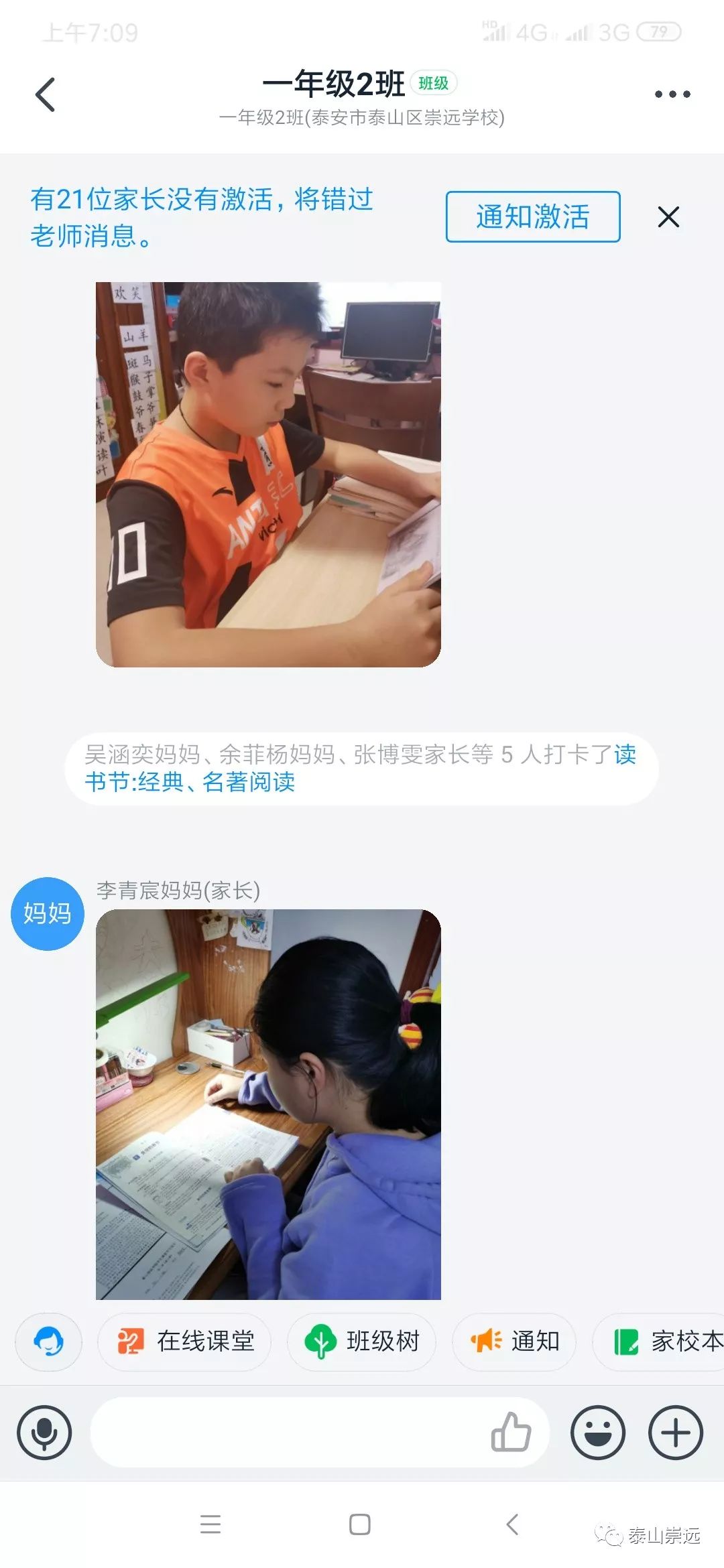Open the 读书节:经典、名著阅读 check-in link
Viewport: 724px width, 1568px height.
(x=360, y=768)
